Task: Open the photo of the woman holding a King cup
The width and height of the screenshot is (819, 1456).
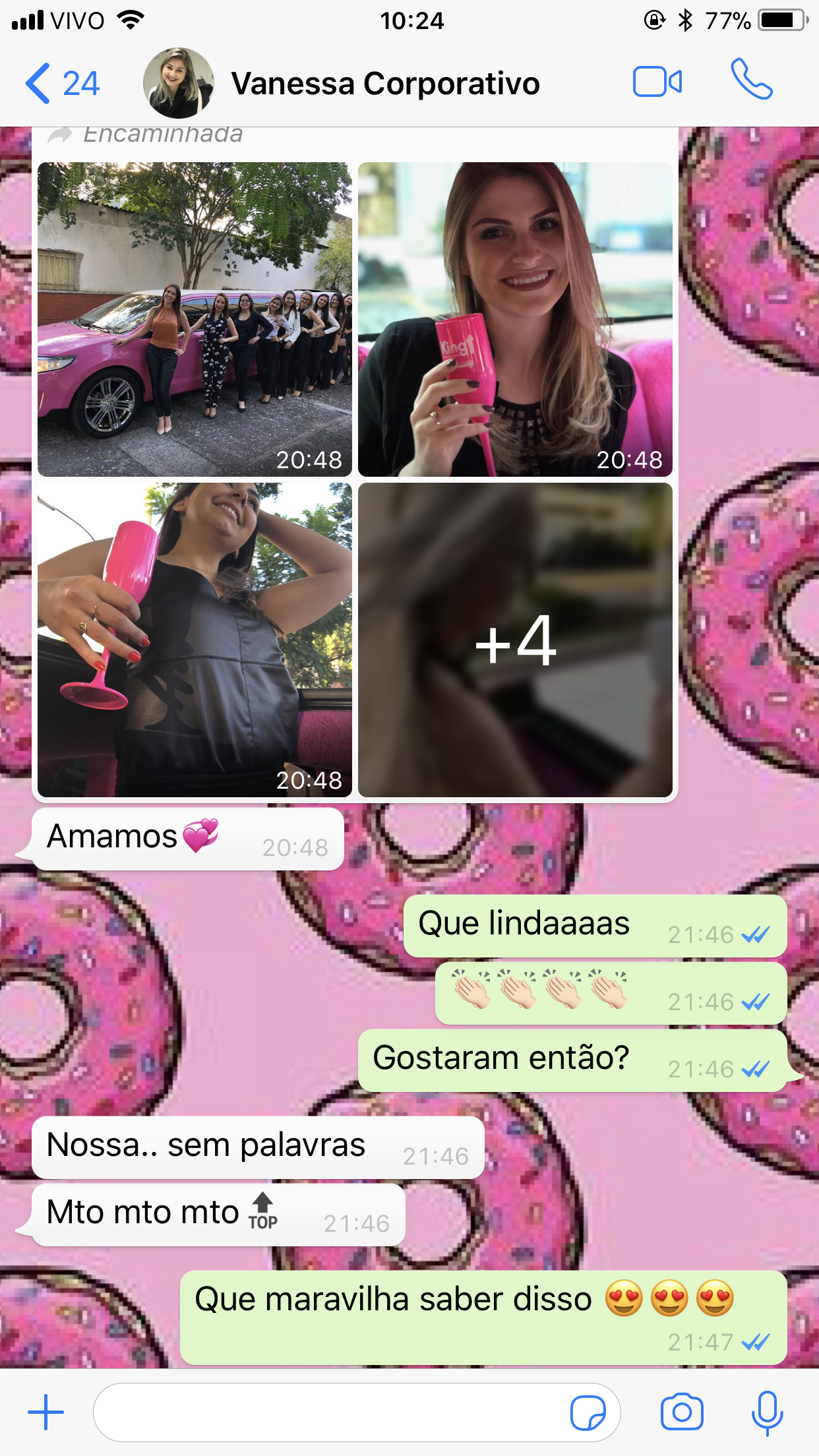Action: (x=515, y=319)
